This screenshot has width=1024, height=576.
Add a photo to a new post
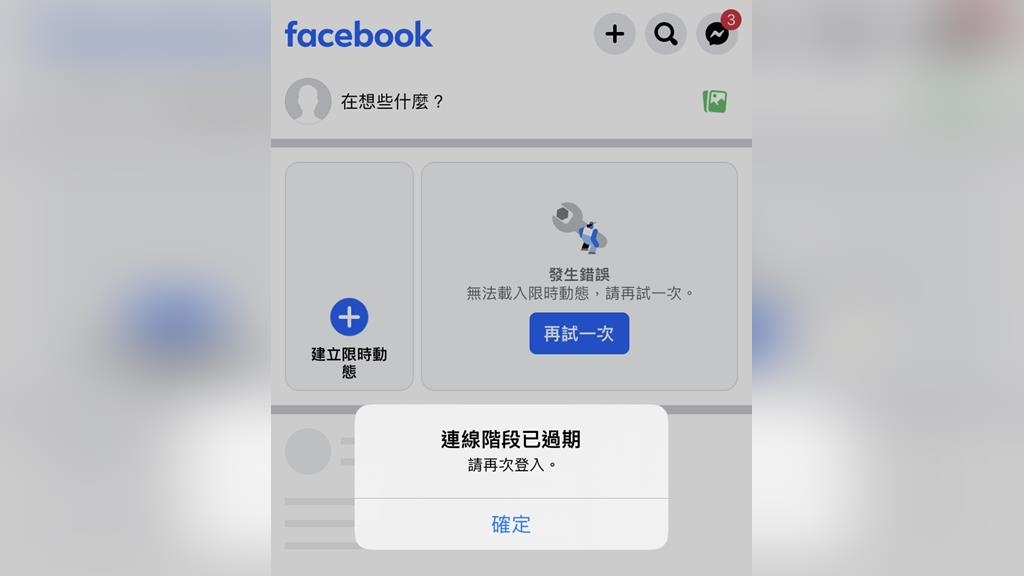[714, 101]
